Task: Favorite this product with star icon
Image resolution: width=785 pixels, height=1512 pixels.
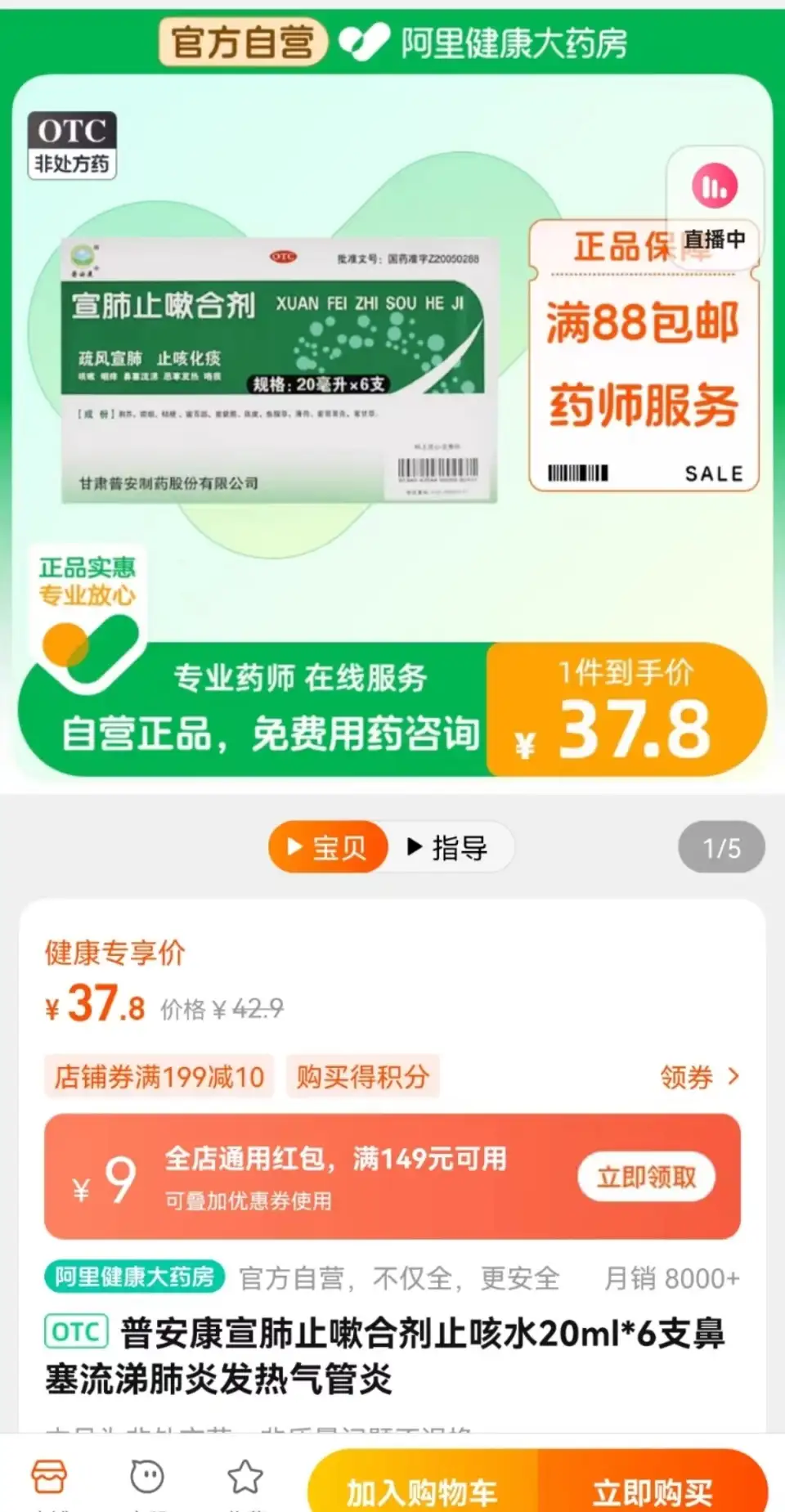Action: click(244, 1478)
